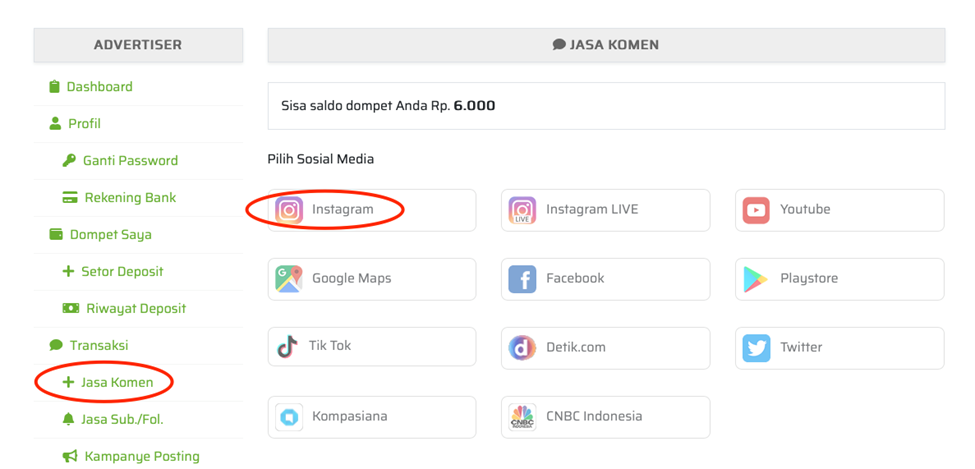This screenshot has height=469, width=975.
Task: Open Kampanye Posting menu item
Action: coord(141,457)
